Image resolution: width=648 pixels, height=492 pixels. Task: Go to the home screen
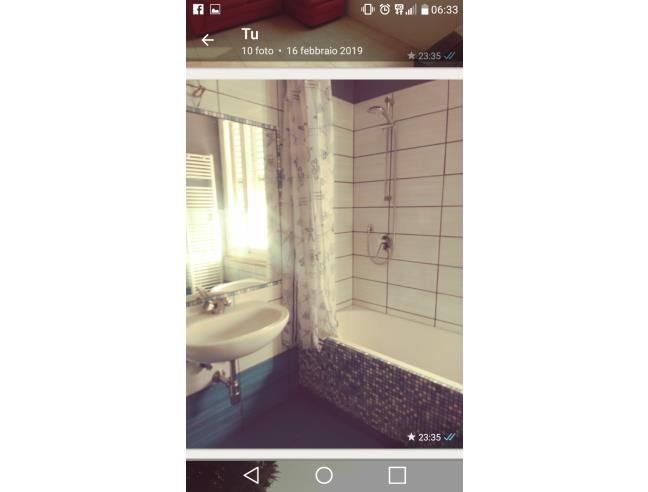pos(324,475)
